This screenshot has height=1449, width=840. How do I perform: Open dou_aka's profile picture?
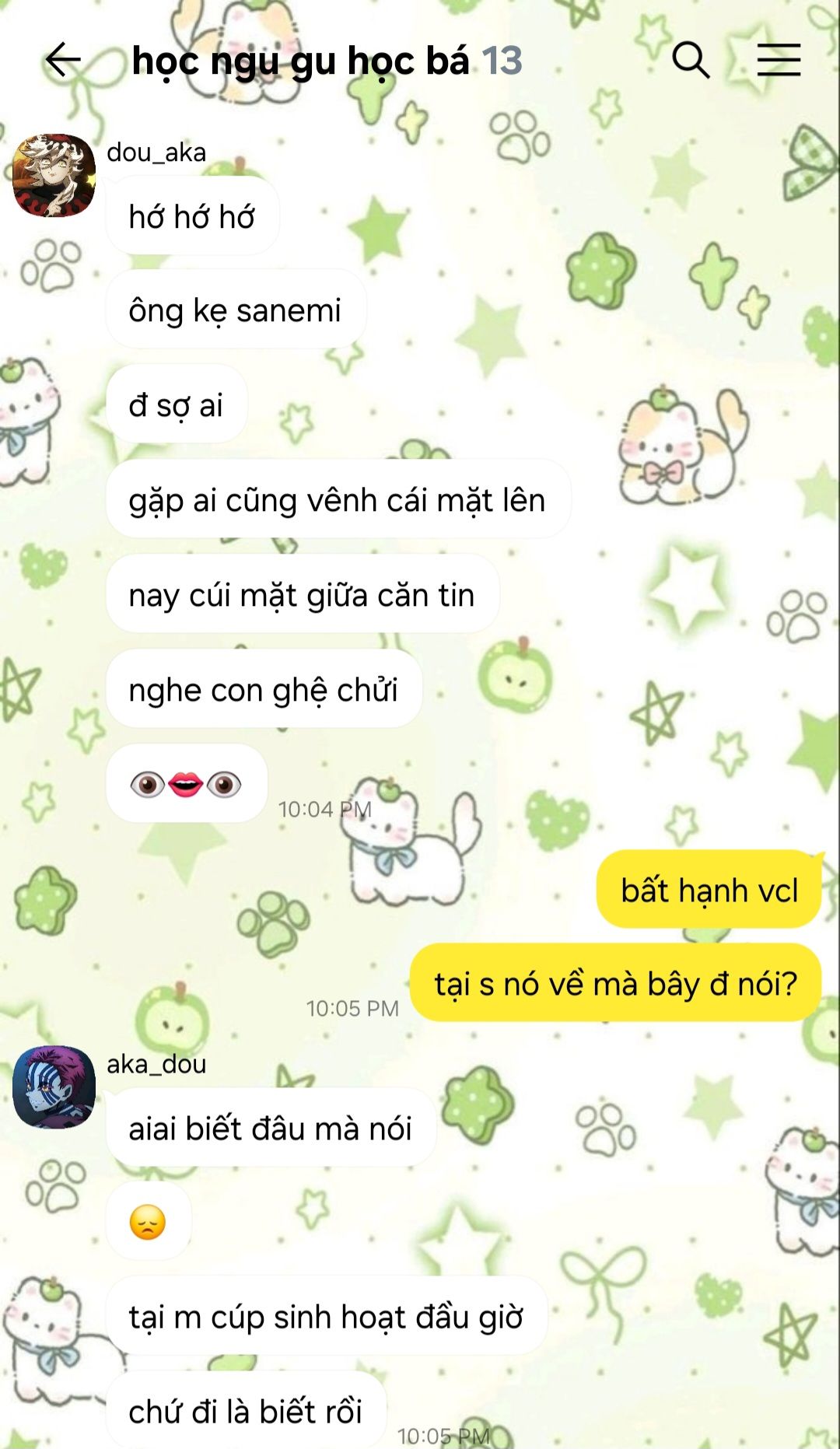tap(54, 175)
